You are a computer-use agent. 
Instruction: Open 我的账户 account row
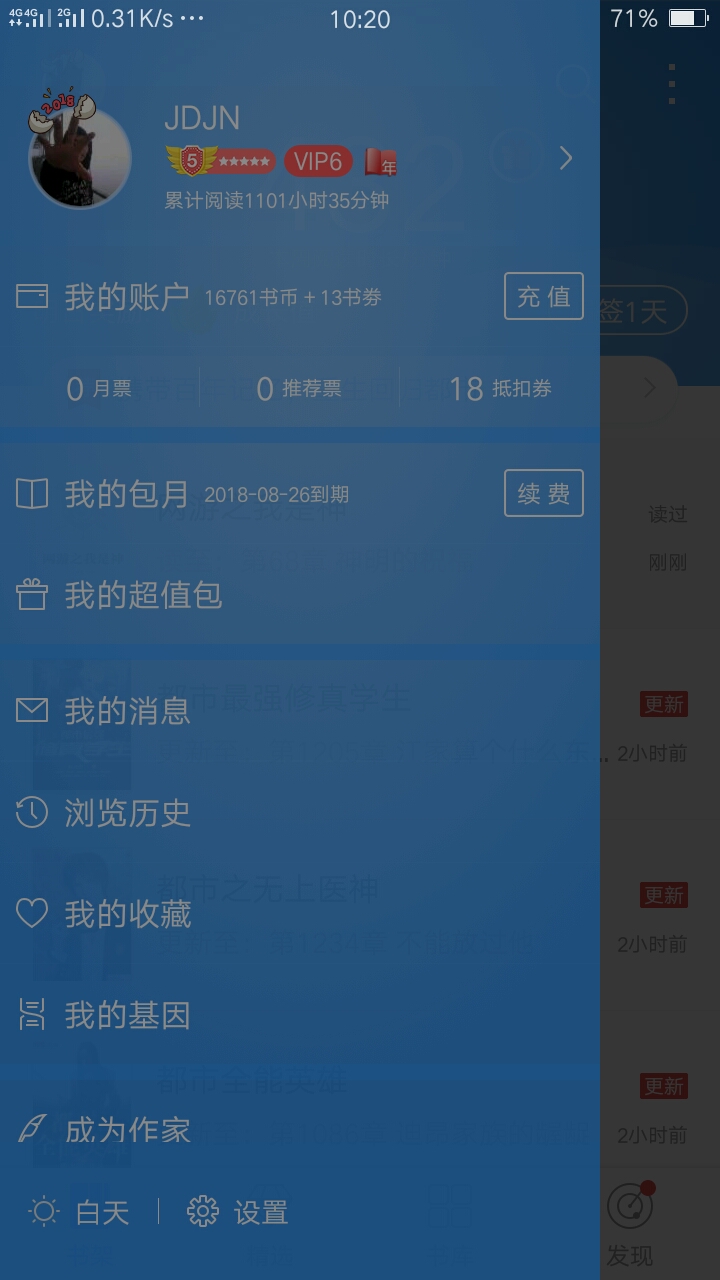coord(127,297)
